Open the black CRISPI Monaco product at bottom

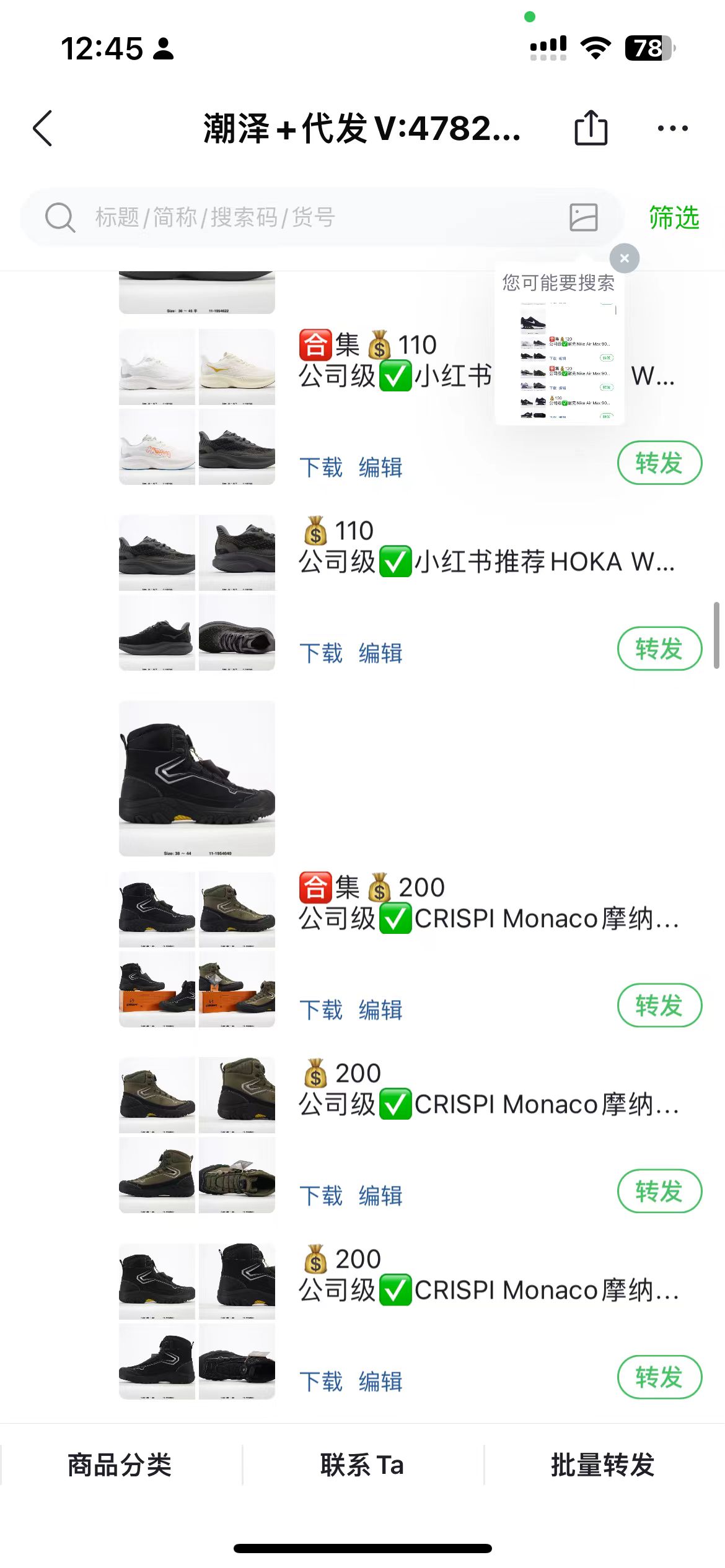click(486, 1291)
